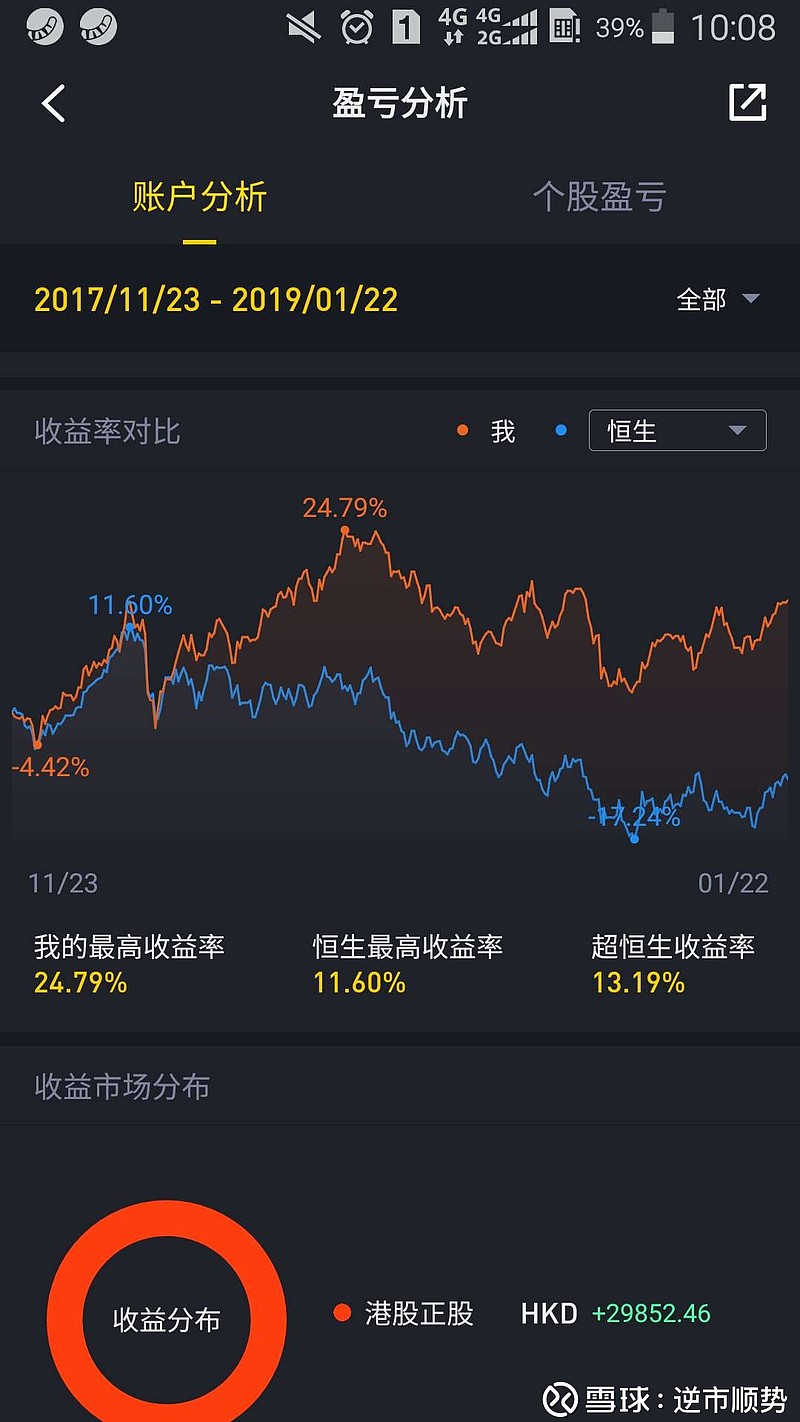Expand the dropdown arrow next to 恒生
The height and width of the screenshot is (1422, 800).
tap(736, 430)
